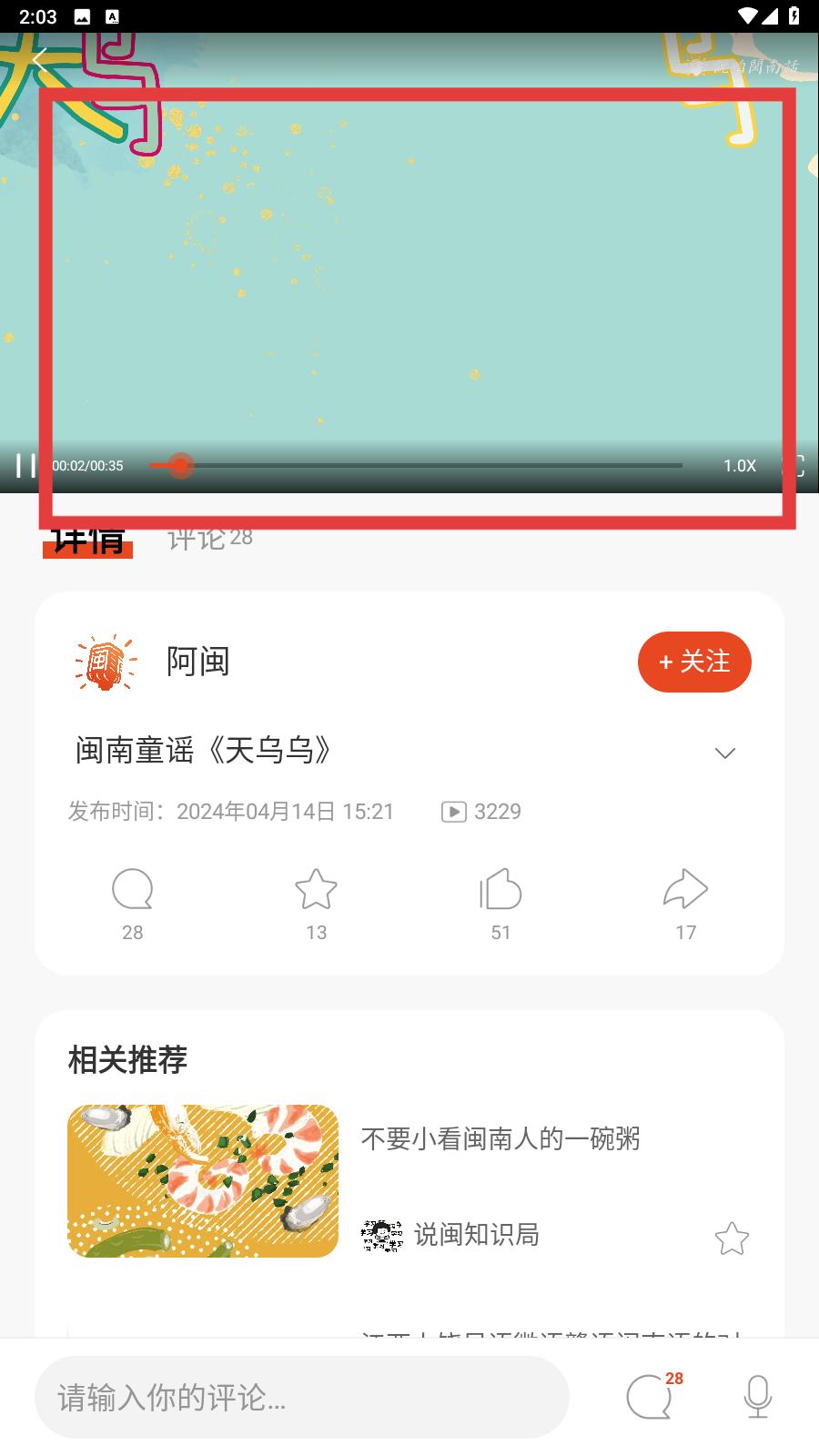Favorite the 说闽知识局 recommended video
Viewport: 819px width, 1456px height.
[x=731, y=1239]
